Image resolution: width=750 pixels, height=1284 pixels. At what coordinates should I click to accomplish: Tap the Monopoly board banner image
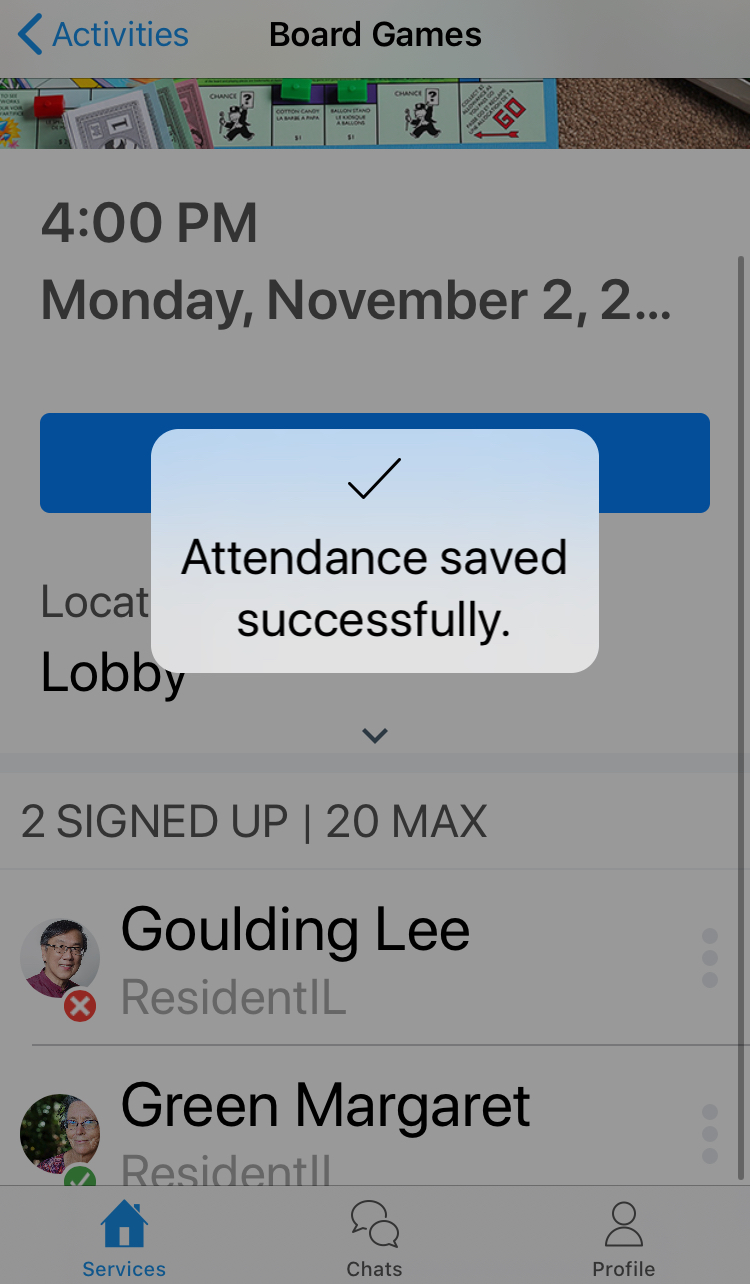click(374, 113)
